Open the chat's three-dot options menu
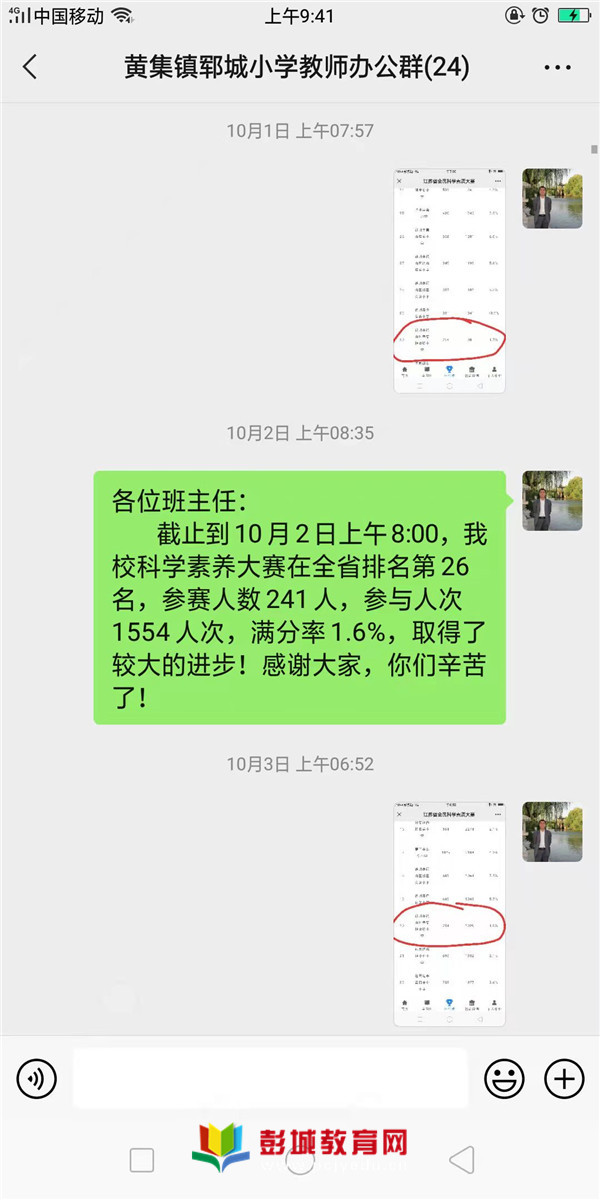Image resolution: width=600 pixels, height=1200 pixels. coord(557,67)
